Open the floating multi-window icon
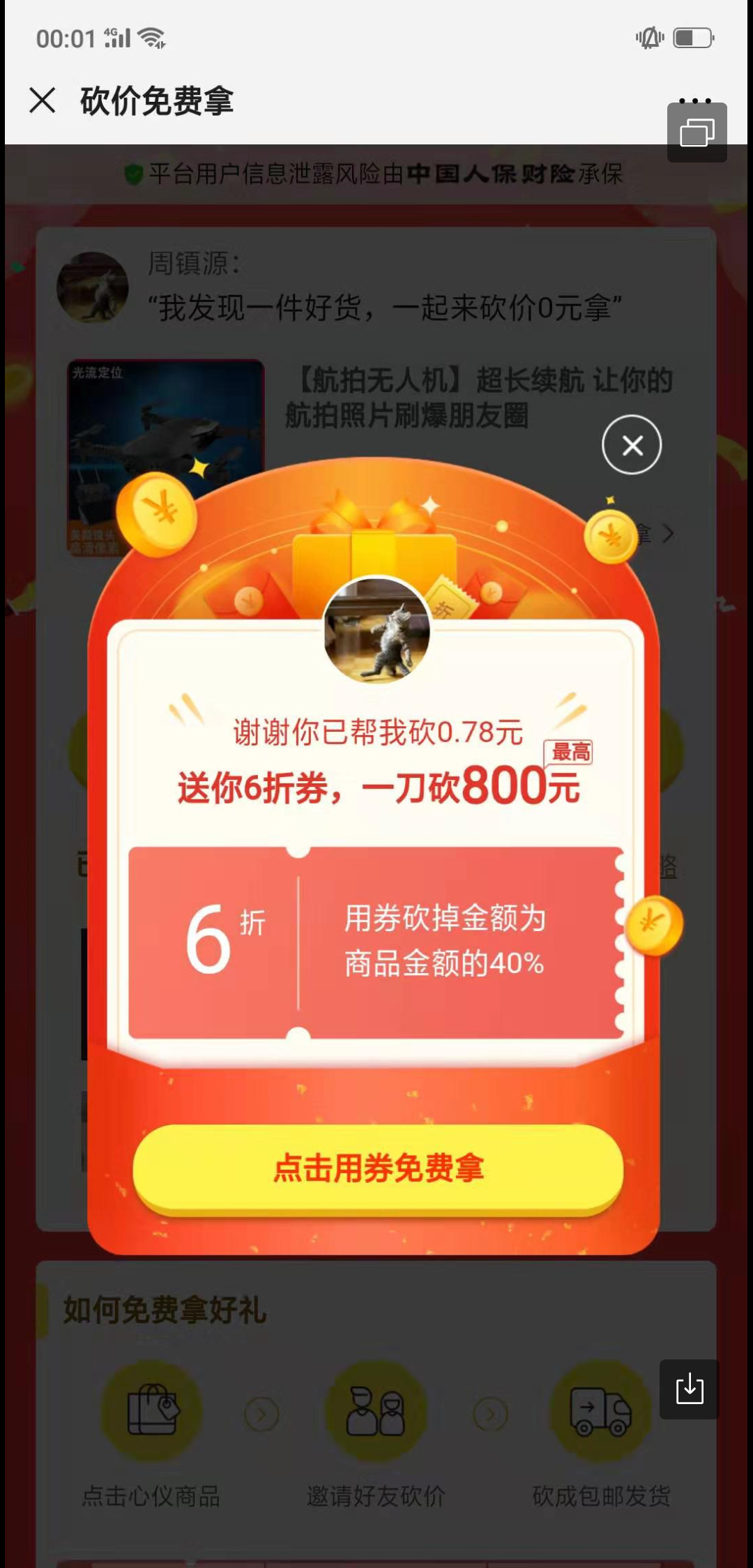The height and width of the screenshot is (1568, 753). click(697, 134)
